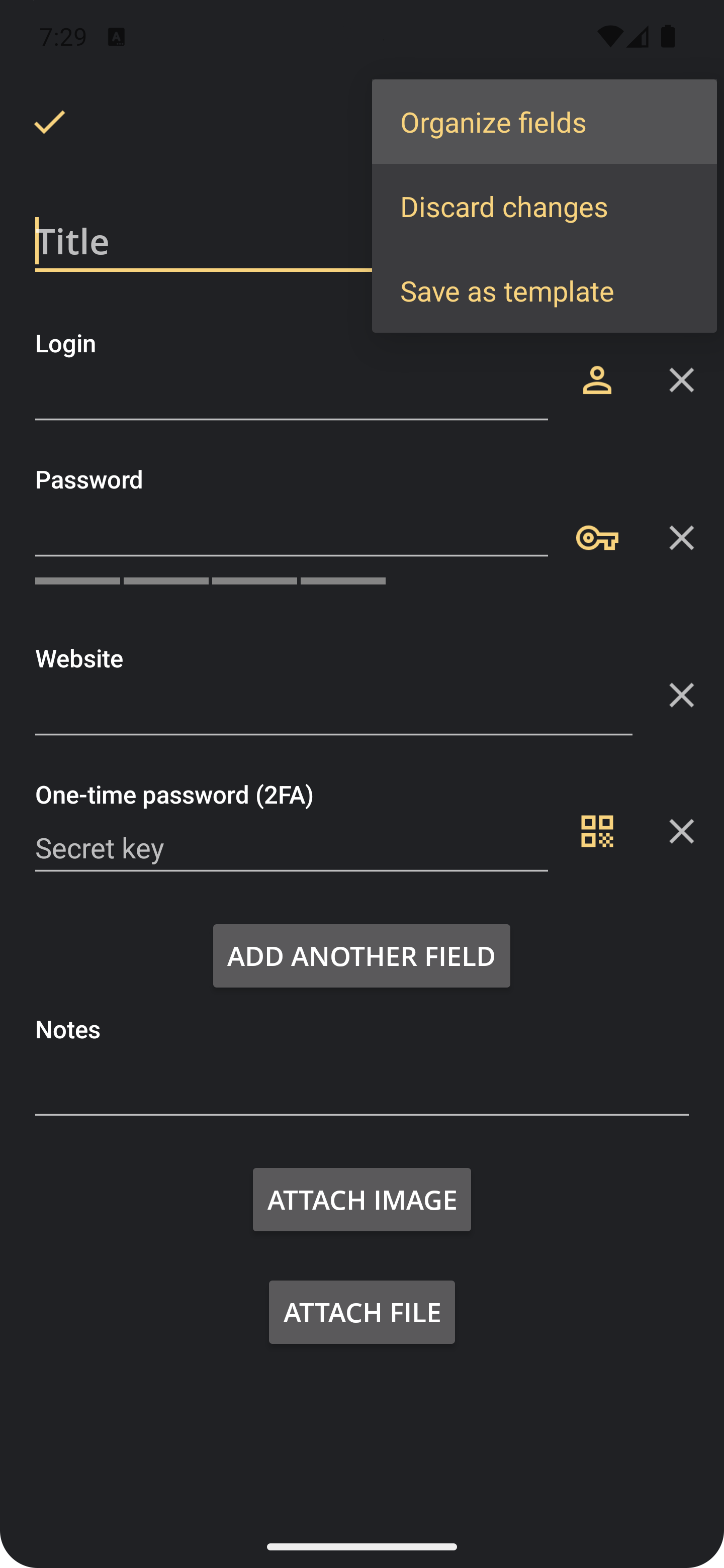Confirm entry with the checkmark icon
The image size is (724, 1568).
click(x=50, y=122)
